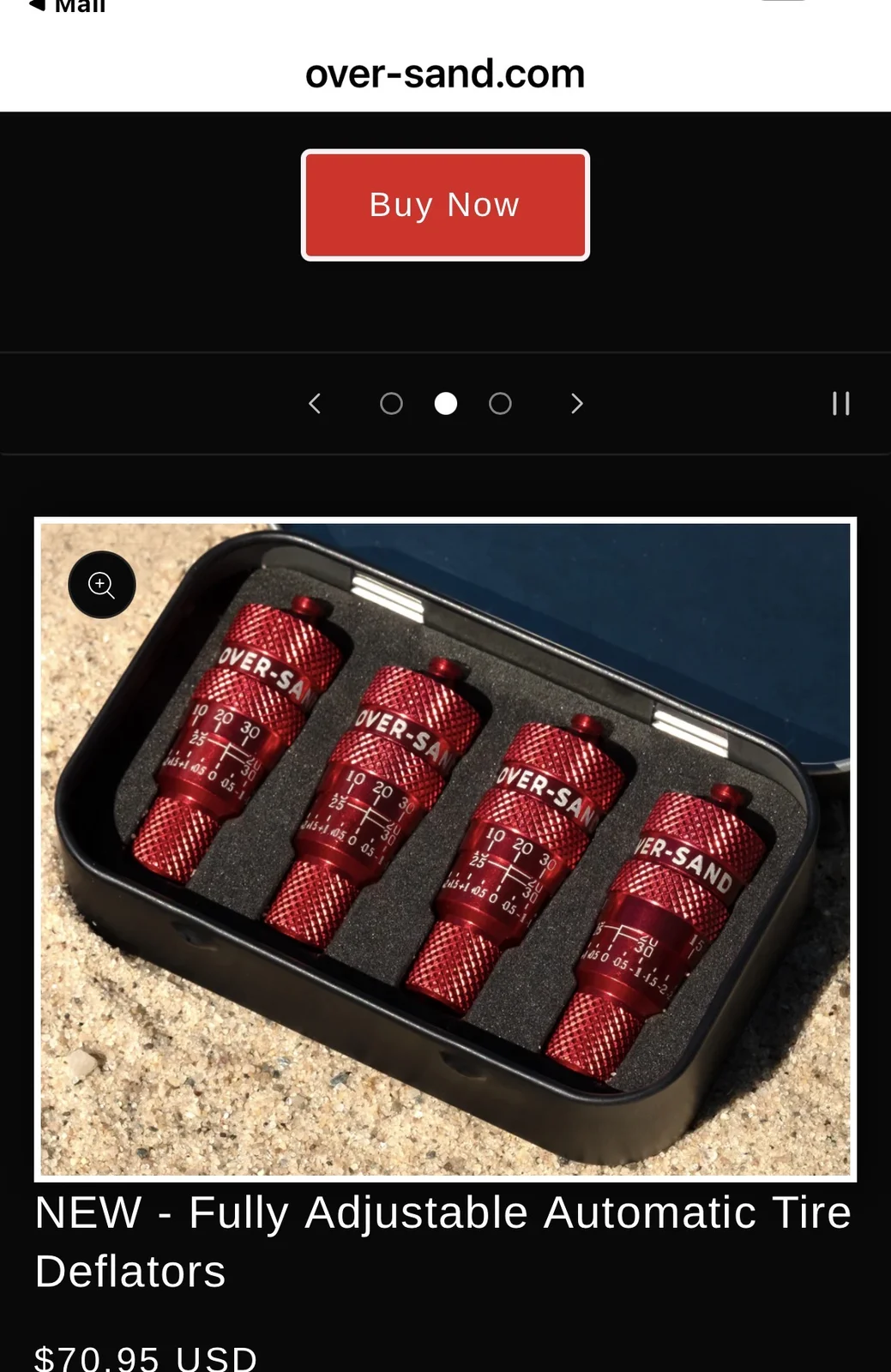This screenshot has height=1372, width=891.
Task: Go to the previous slide arrow
Action: pos(315,404)
